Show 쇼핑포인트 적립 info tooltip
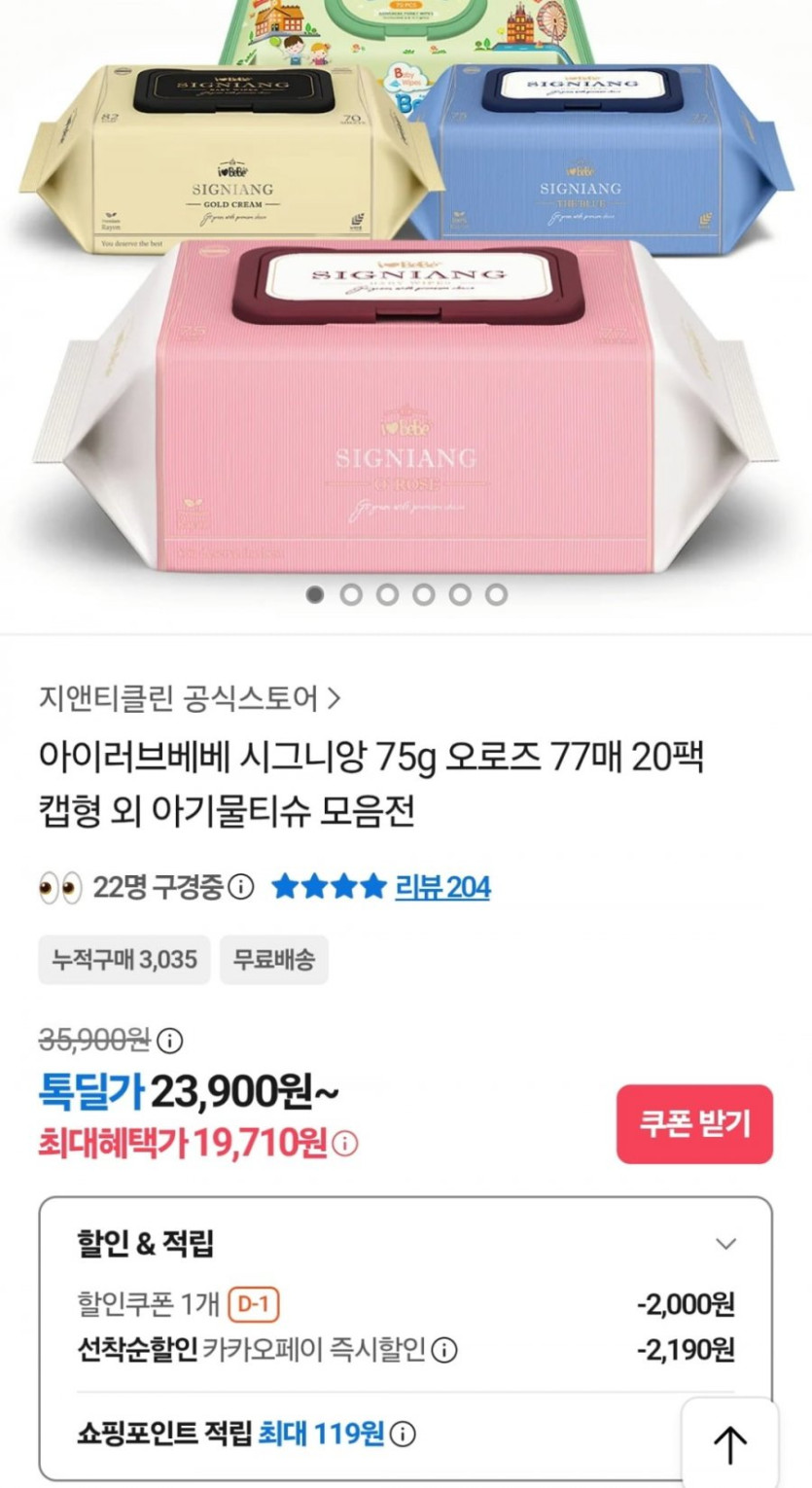The width and height of the screenshot is (812, 1488). click(x=403, y=1434)
